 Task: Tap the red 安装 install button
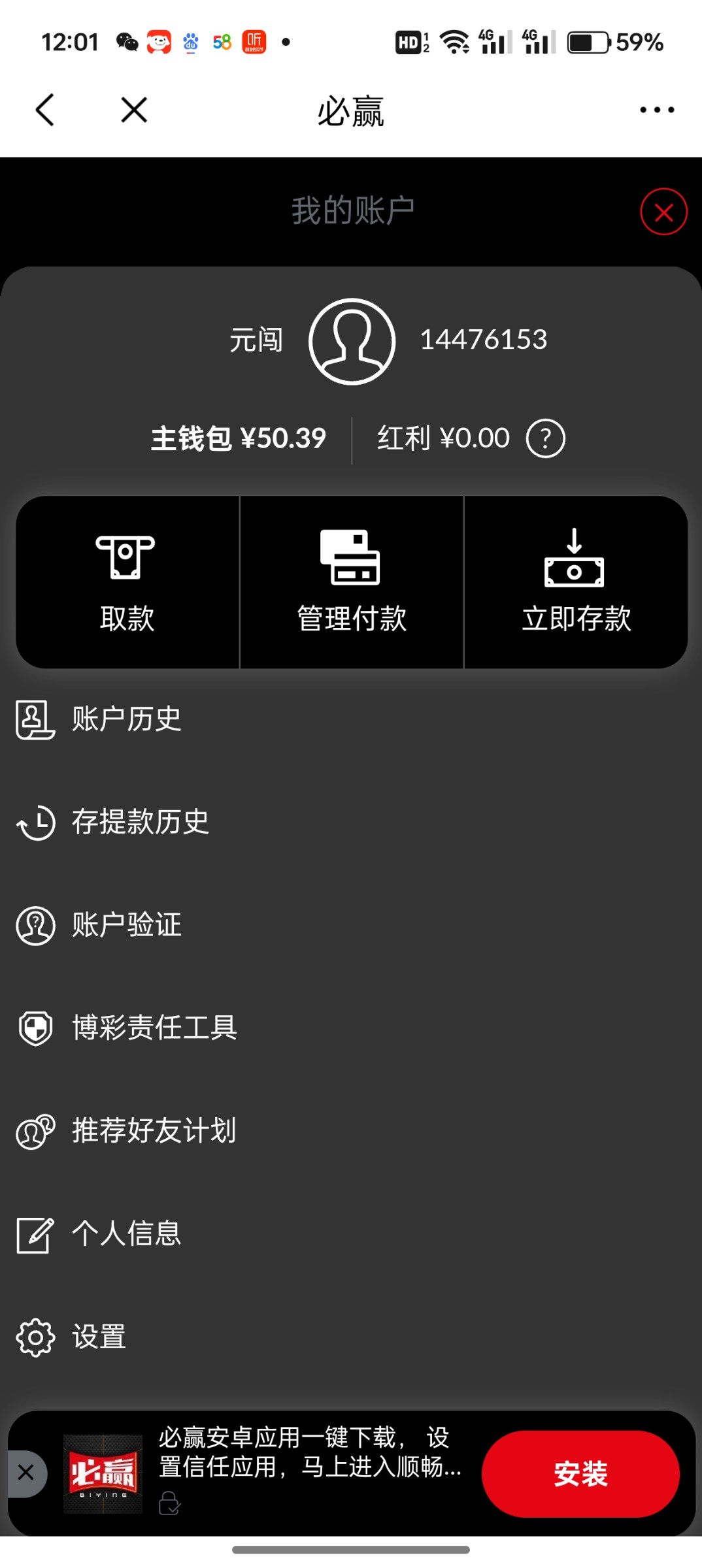pos(580,1474)
